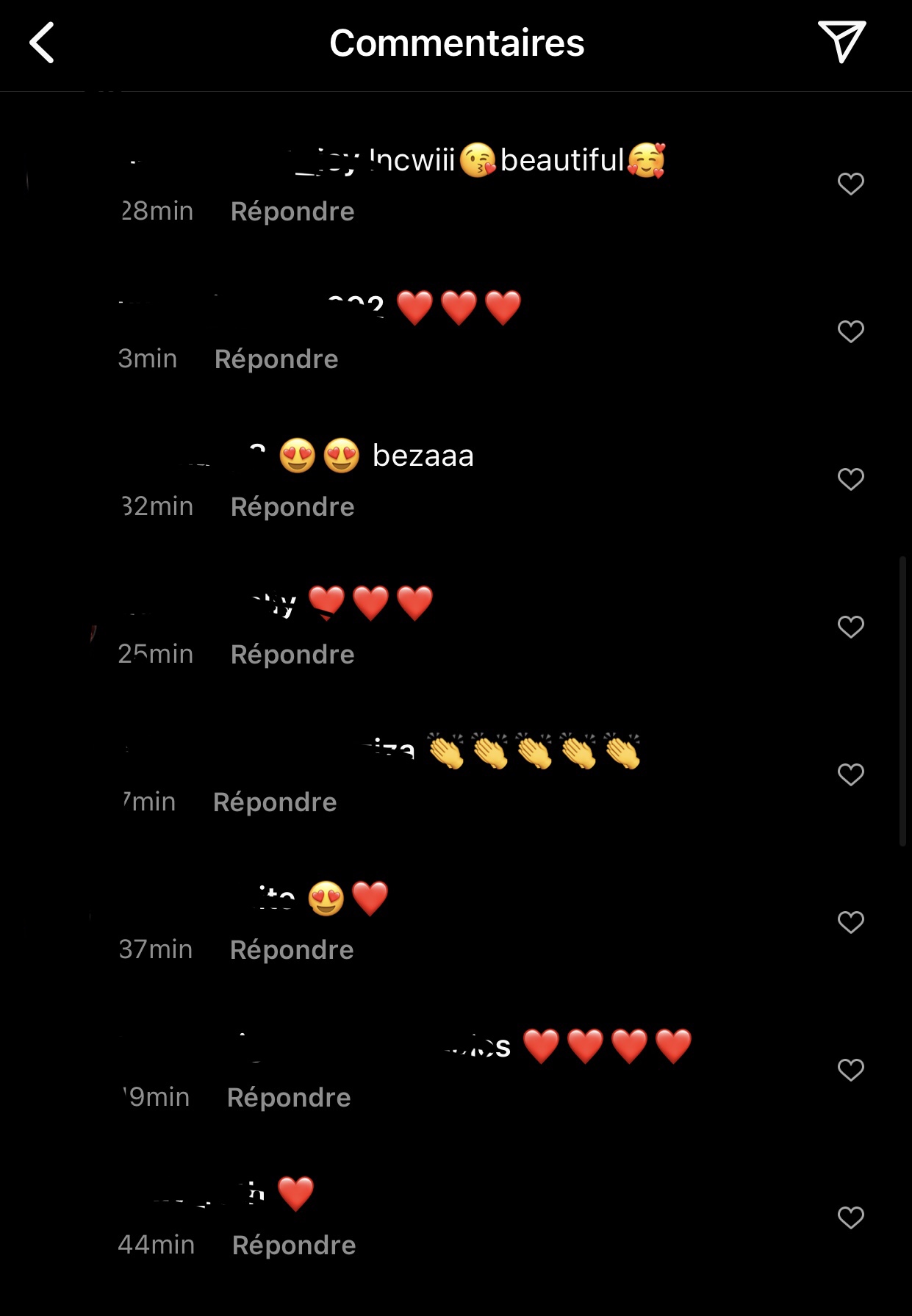Tap Répondre under the 37min comment
Screen dimensions: 912x1316
pyautogui.click(x=291, y=950)
